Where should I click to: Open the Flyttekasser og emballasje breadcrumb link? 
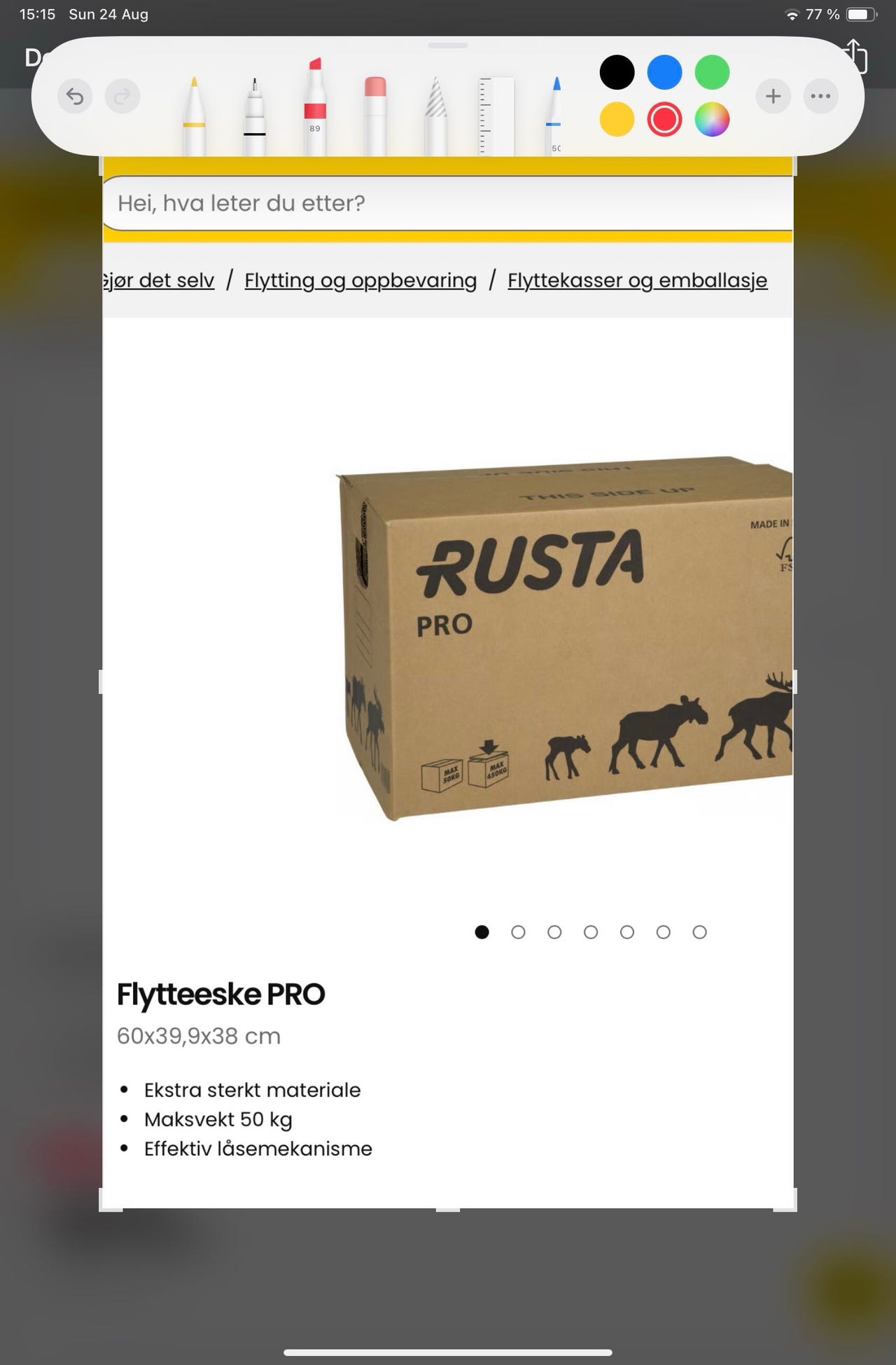point(637,279)
